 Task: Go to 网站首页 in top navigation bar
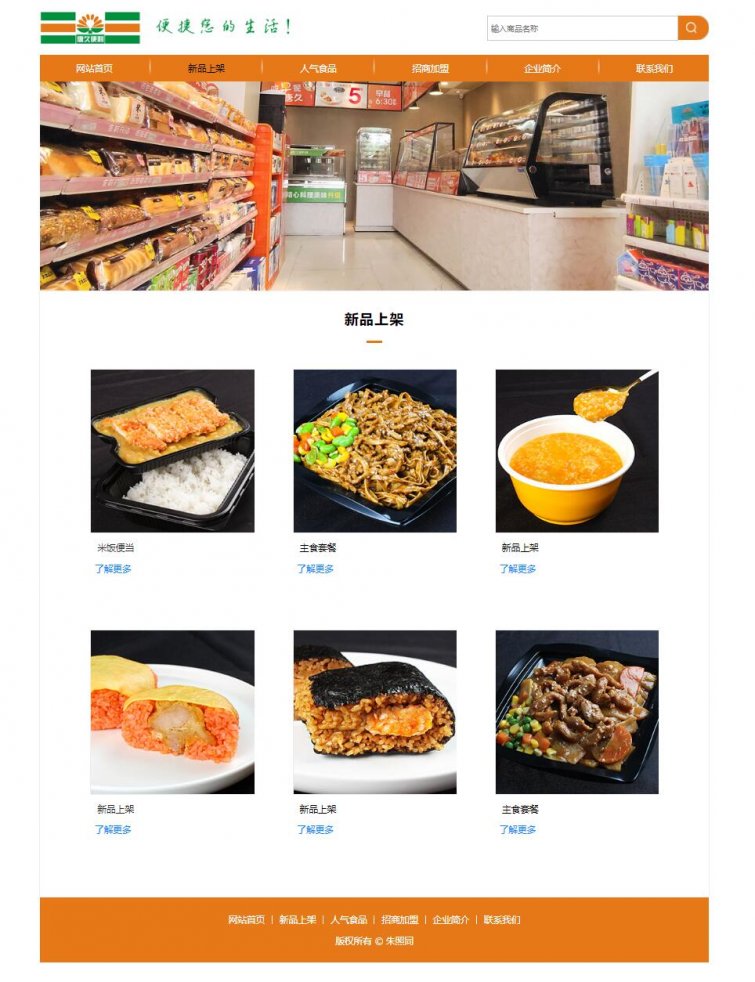(x=94, y=69)
